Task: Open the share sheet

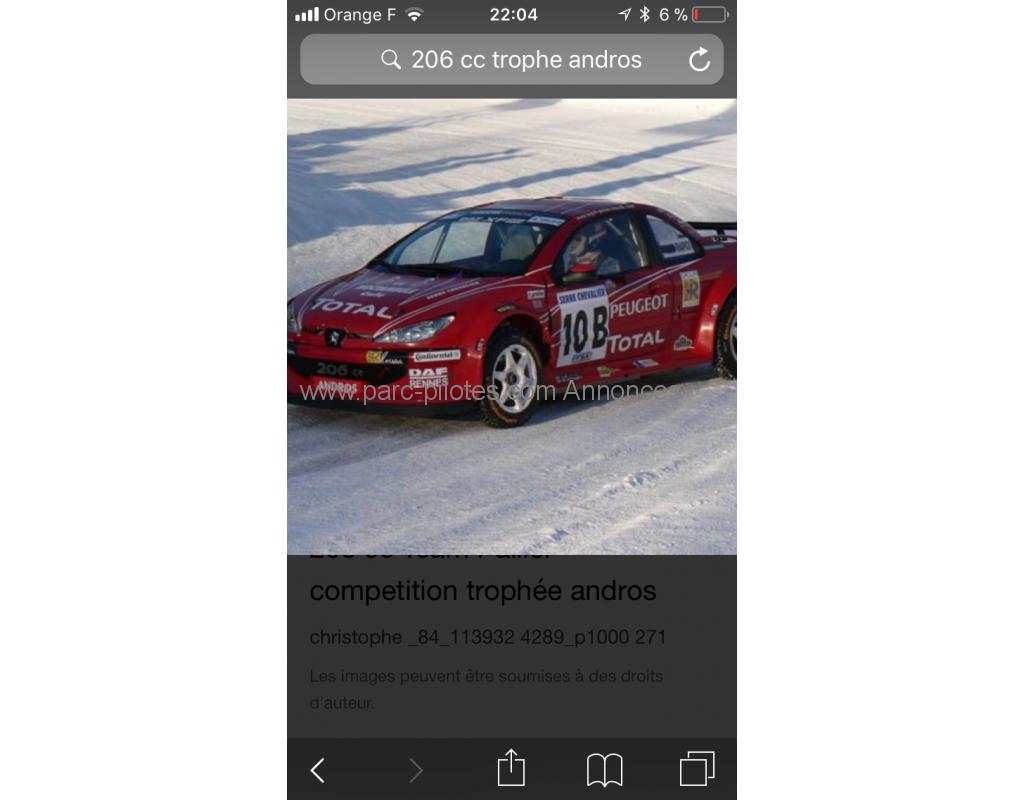Action: [x=511, y=768]
